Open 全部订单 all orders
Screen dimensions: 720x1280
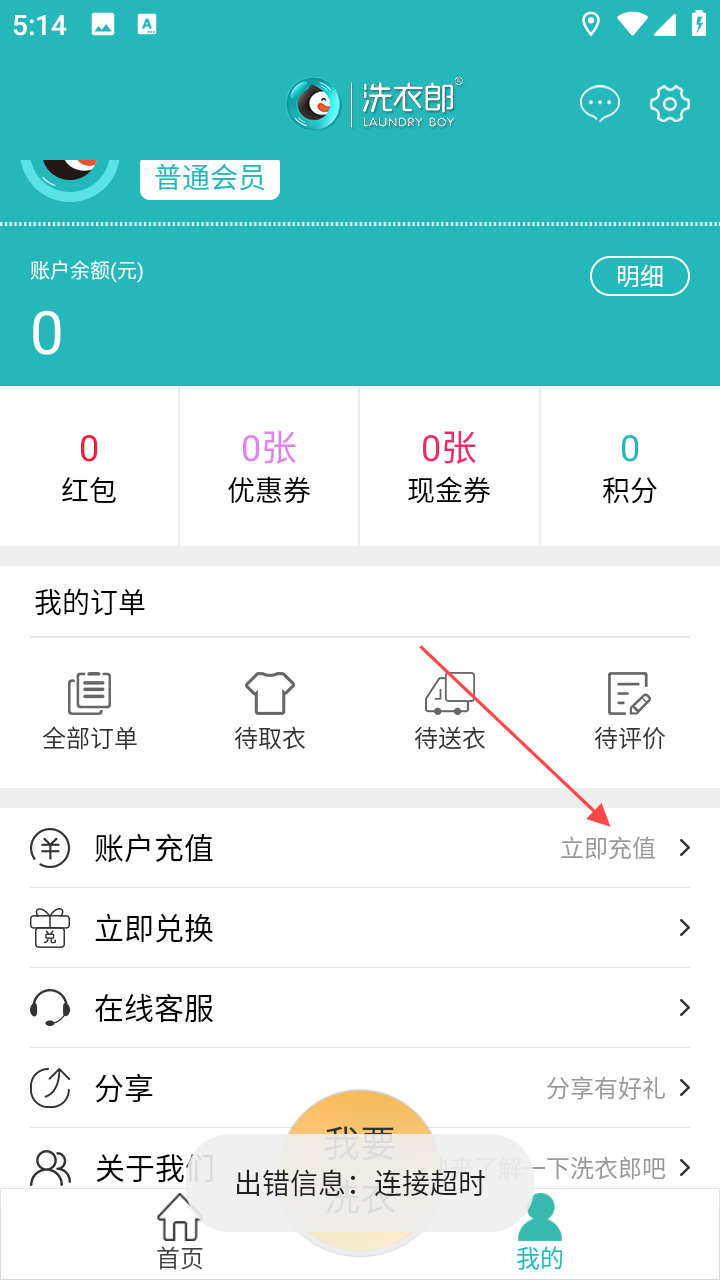(90, 711)
